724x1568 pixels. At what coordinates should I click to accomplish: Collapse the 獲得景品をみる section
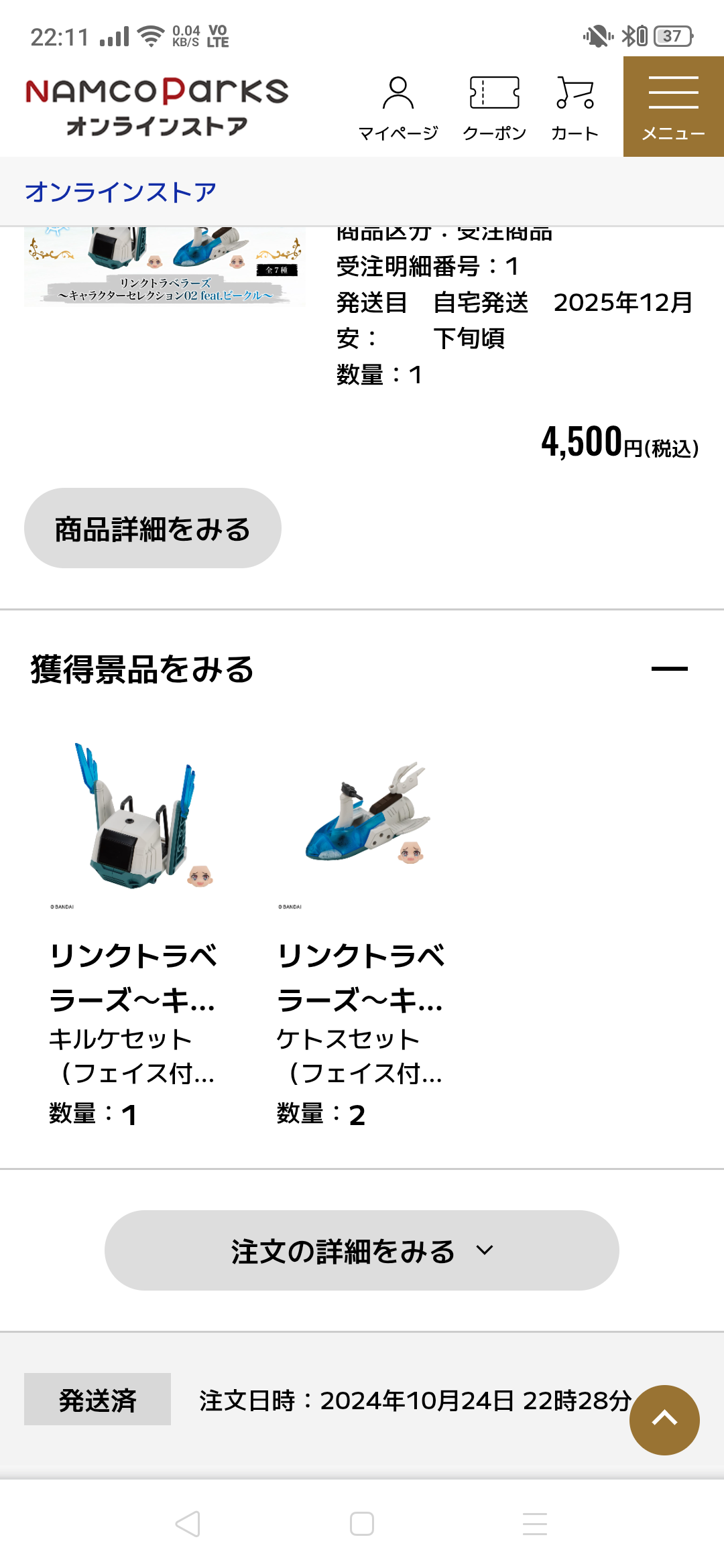[x=669, y=669]
